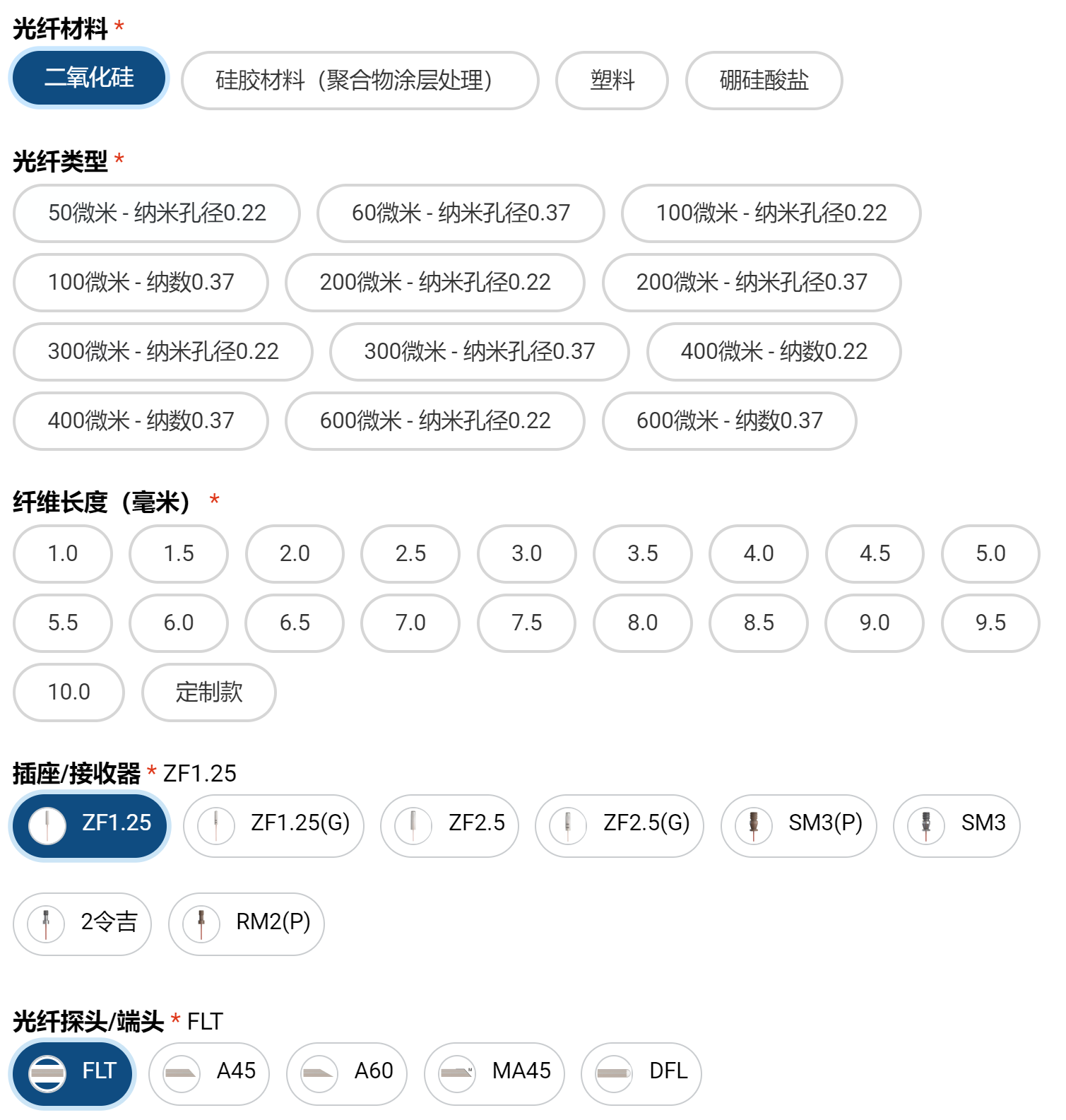Choose 塑料 as the fiber material
This screenshot has height=1120, width=1066.
coord(612,81)
